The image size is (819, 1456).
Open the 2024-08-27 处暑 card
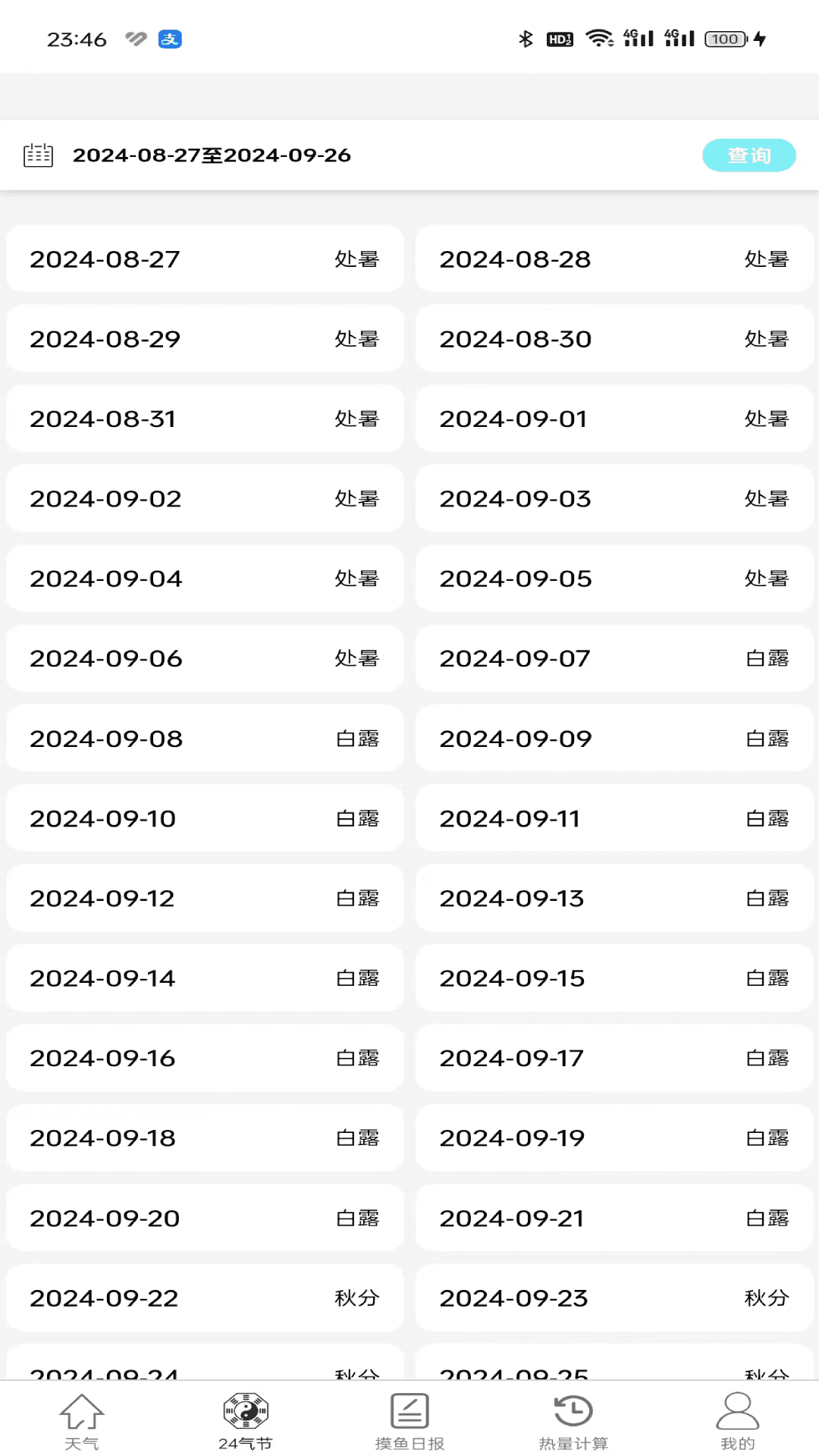[x=205, y=259]
